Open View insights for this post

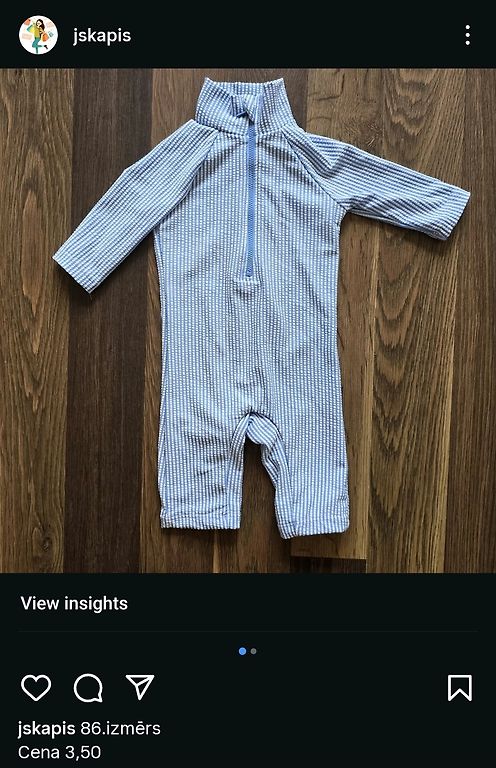point(74,603)
